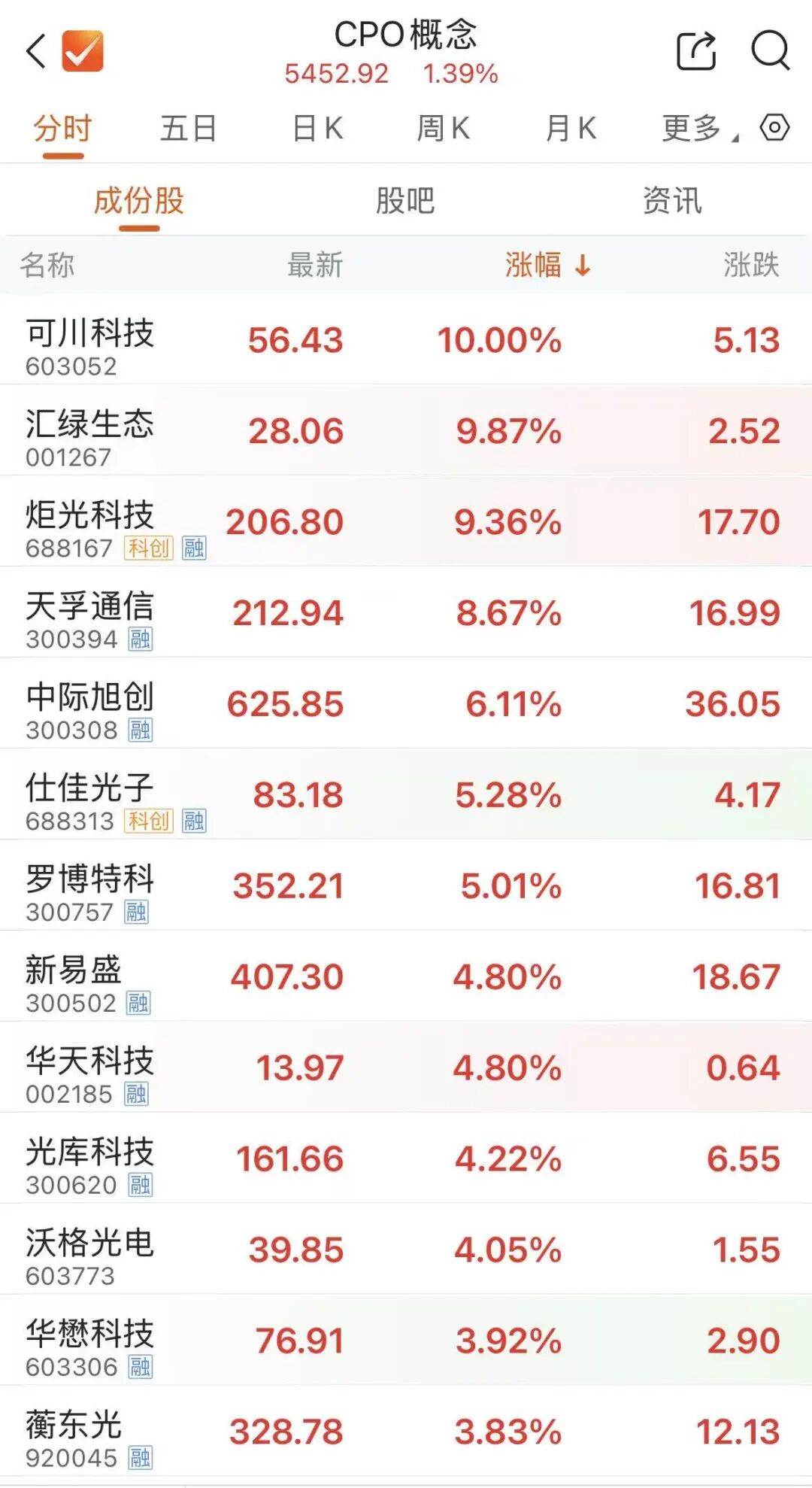This screenshot has width=812, height=1488.
Task: Click the index value 5452.92
Action: (338, 74)
